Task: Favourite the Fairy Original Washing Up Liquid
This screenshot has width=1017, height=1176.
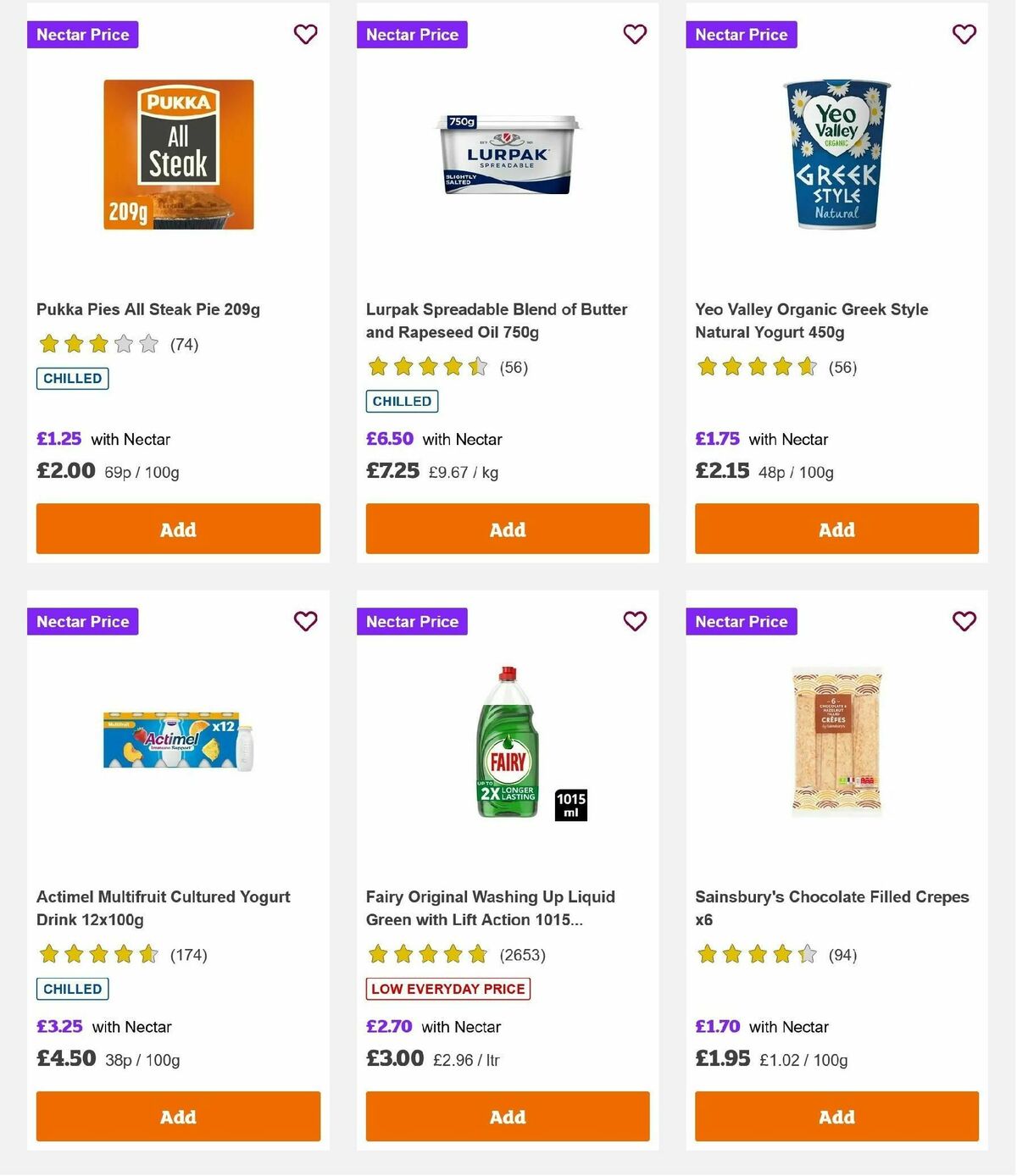Action: click(x=635, y=621)
